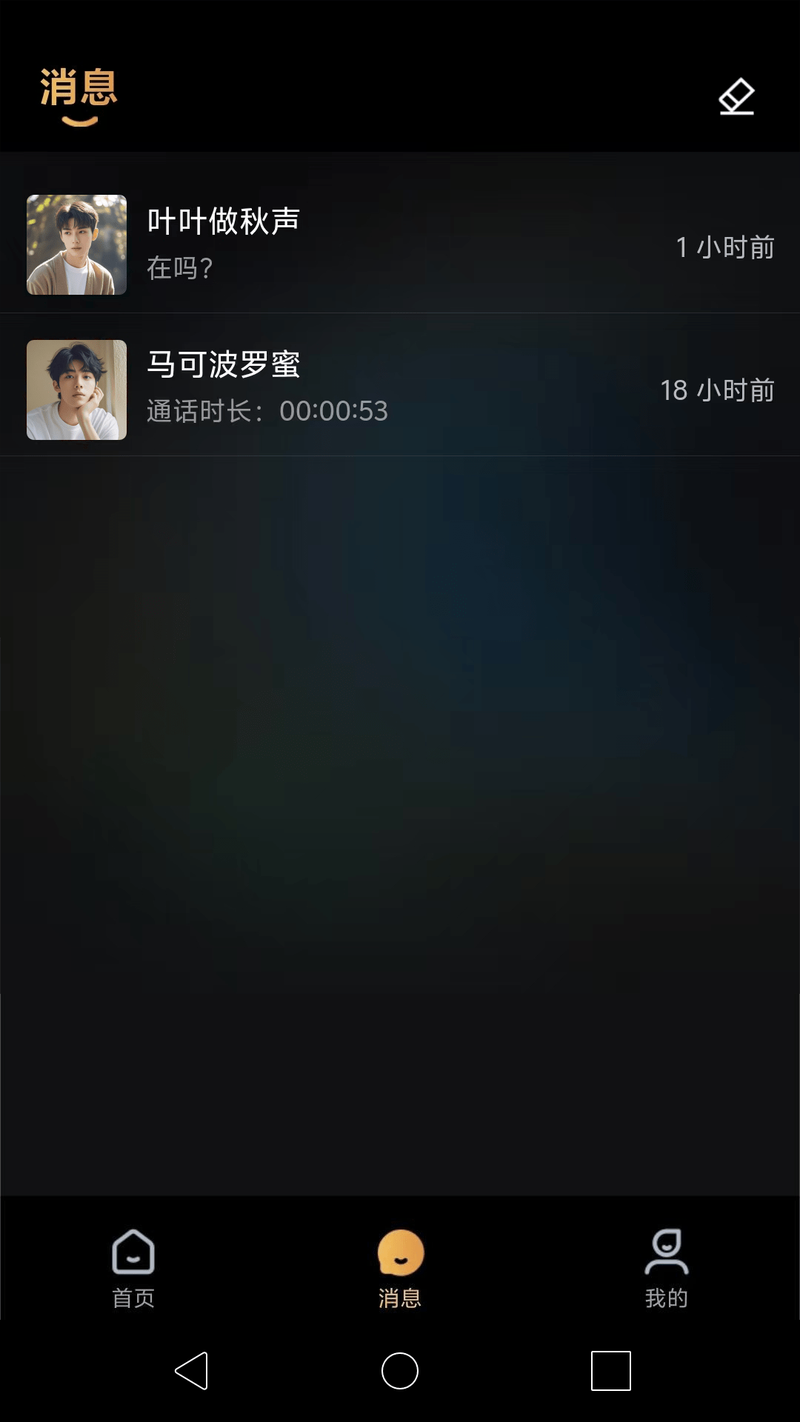Tap the eraser icon to clear messages
The image size is (800, 1422).
click(x=736, y=97)
